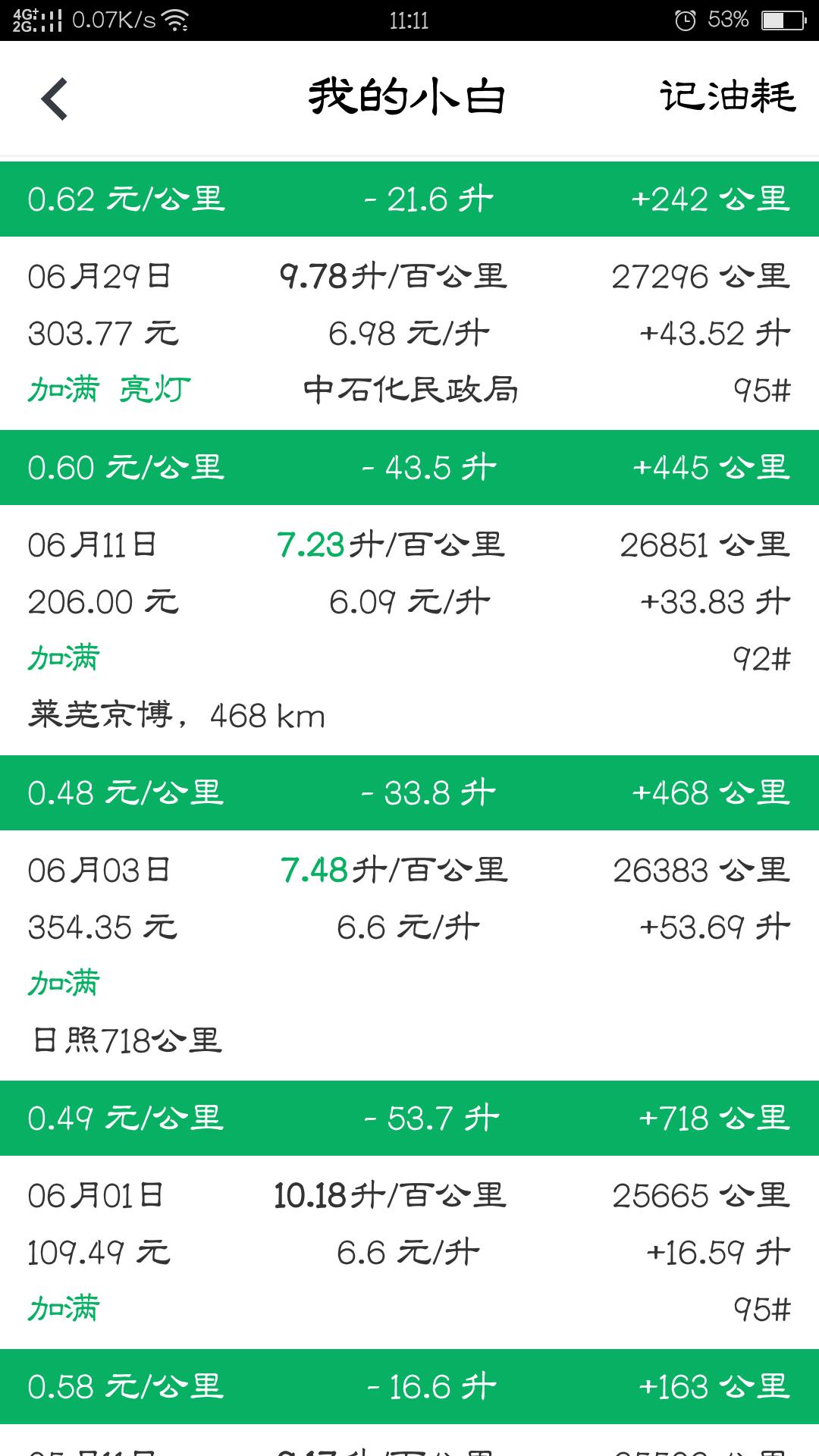Expand the green summary bar showing 0.62 元/公里
819x1456 pixels.
pyautogui.click(x=409, y=199)
